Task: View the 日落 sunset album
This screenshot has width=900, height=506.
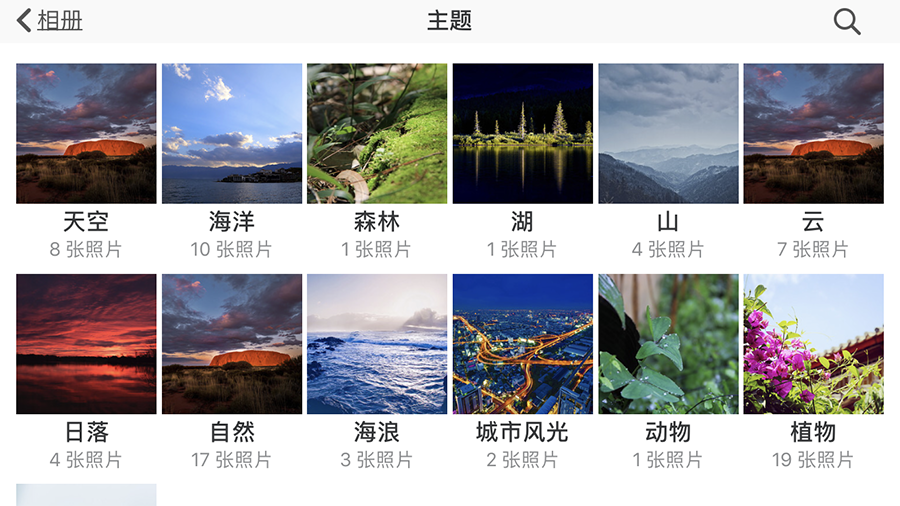Action: (86, 344)
